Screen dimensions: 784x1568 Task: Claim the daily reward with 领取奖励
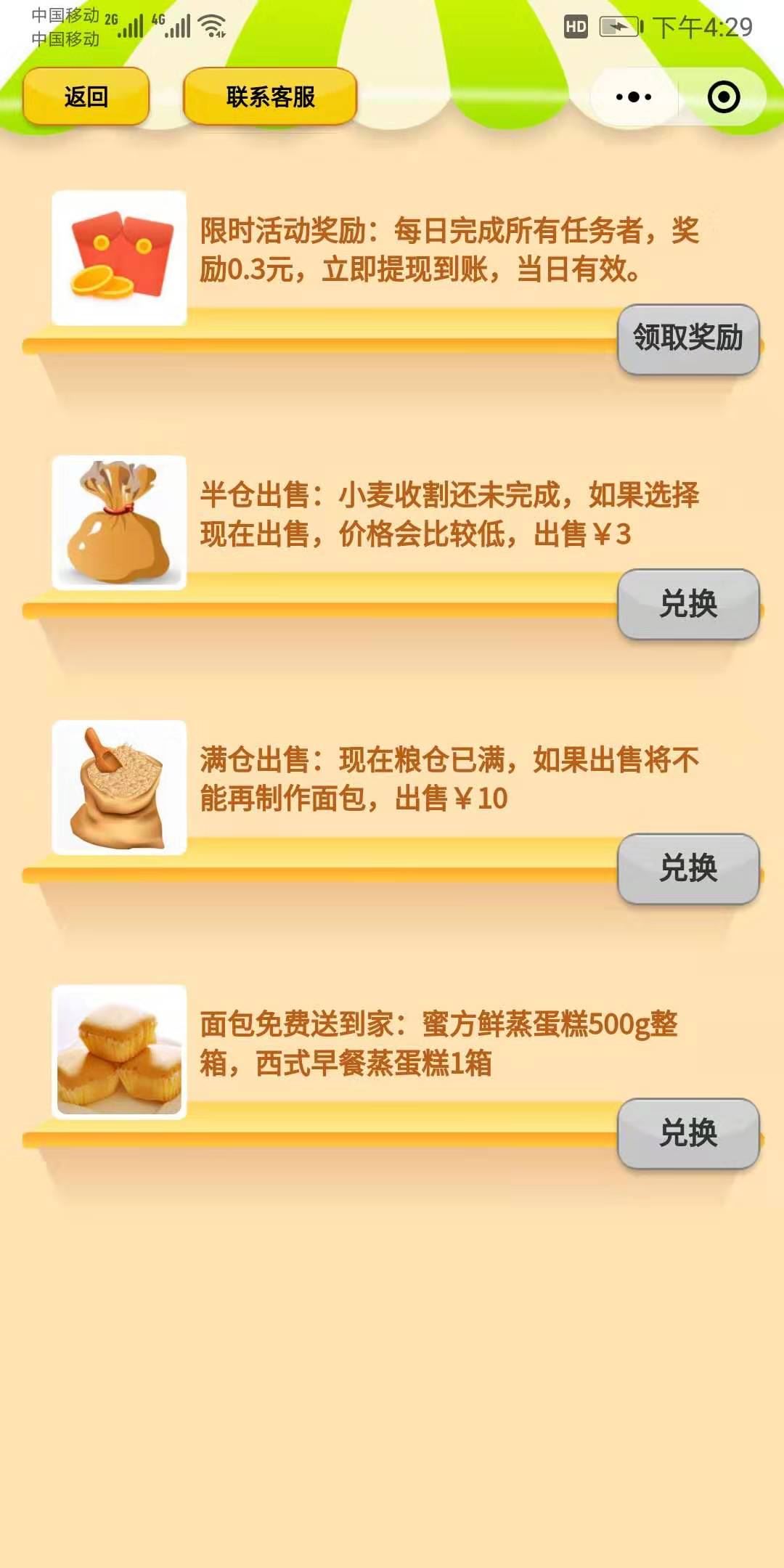point(687,339)
